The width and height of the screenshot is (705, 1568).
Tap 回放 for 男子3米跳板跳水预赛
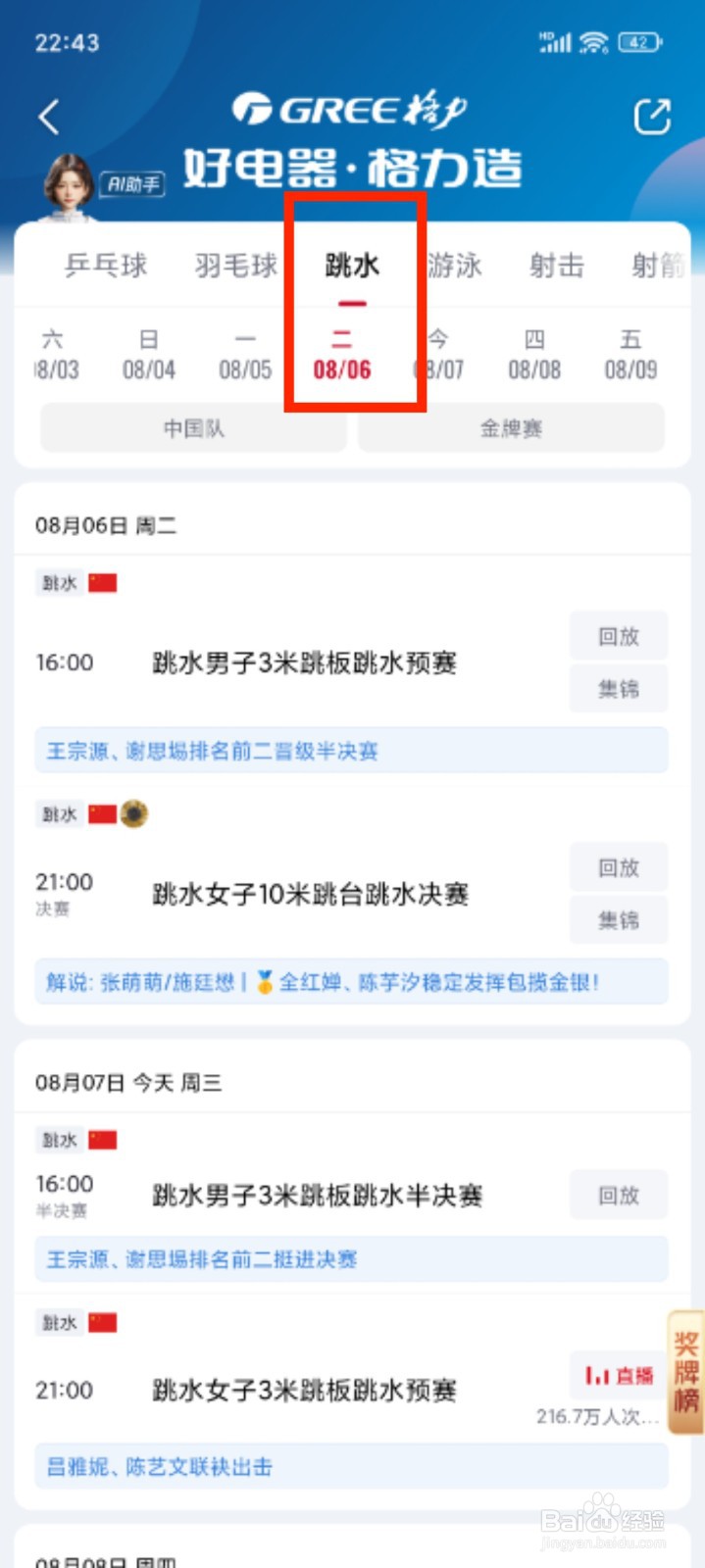point(619,636)
